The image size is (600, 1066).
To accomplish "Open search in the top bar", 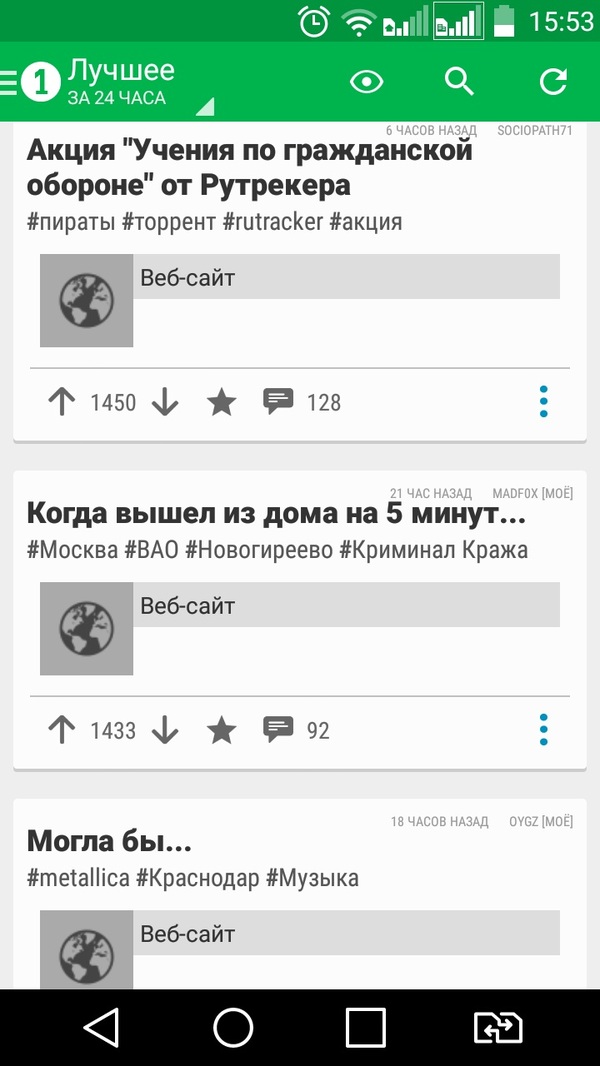I will click(459, 82).
